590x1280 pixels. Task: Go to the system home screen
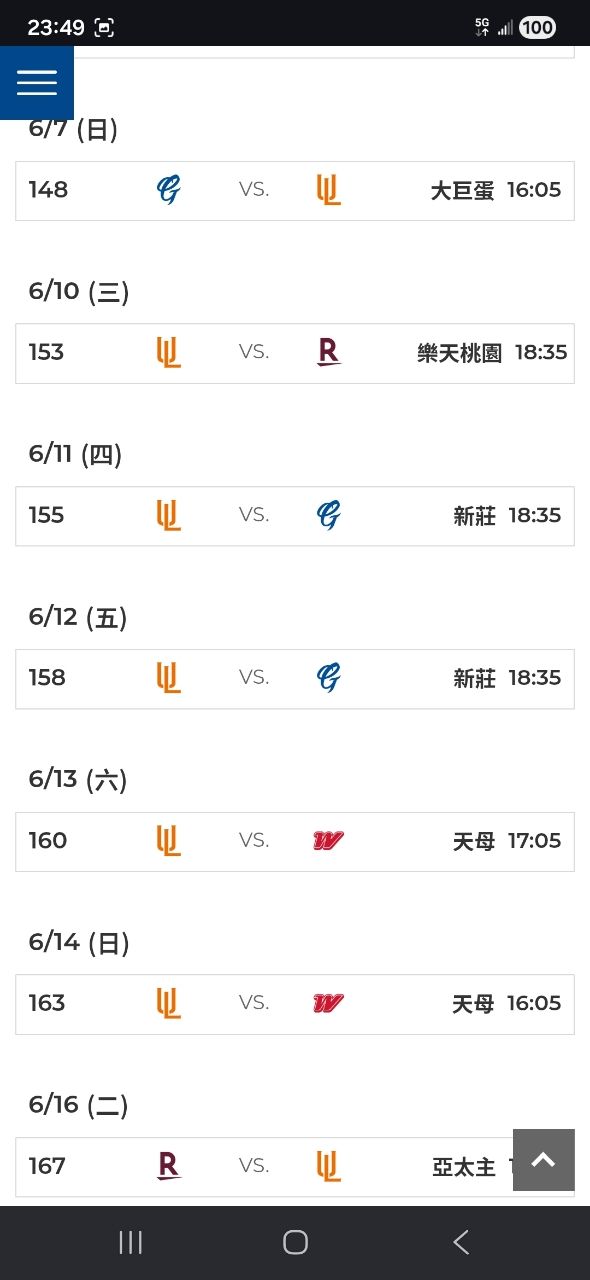pyautogui.click(x=295, y=1242)
